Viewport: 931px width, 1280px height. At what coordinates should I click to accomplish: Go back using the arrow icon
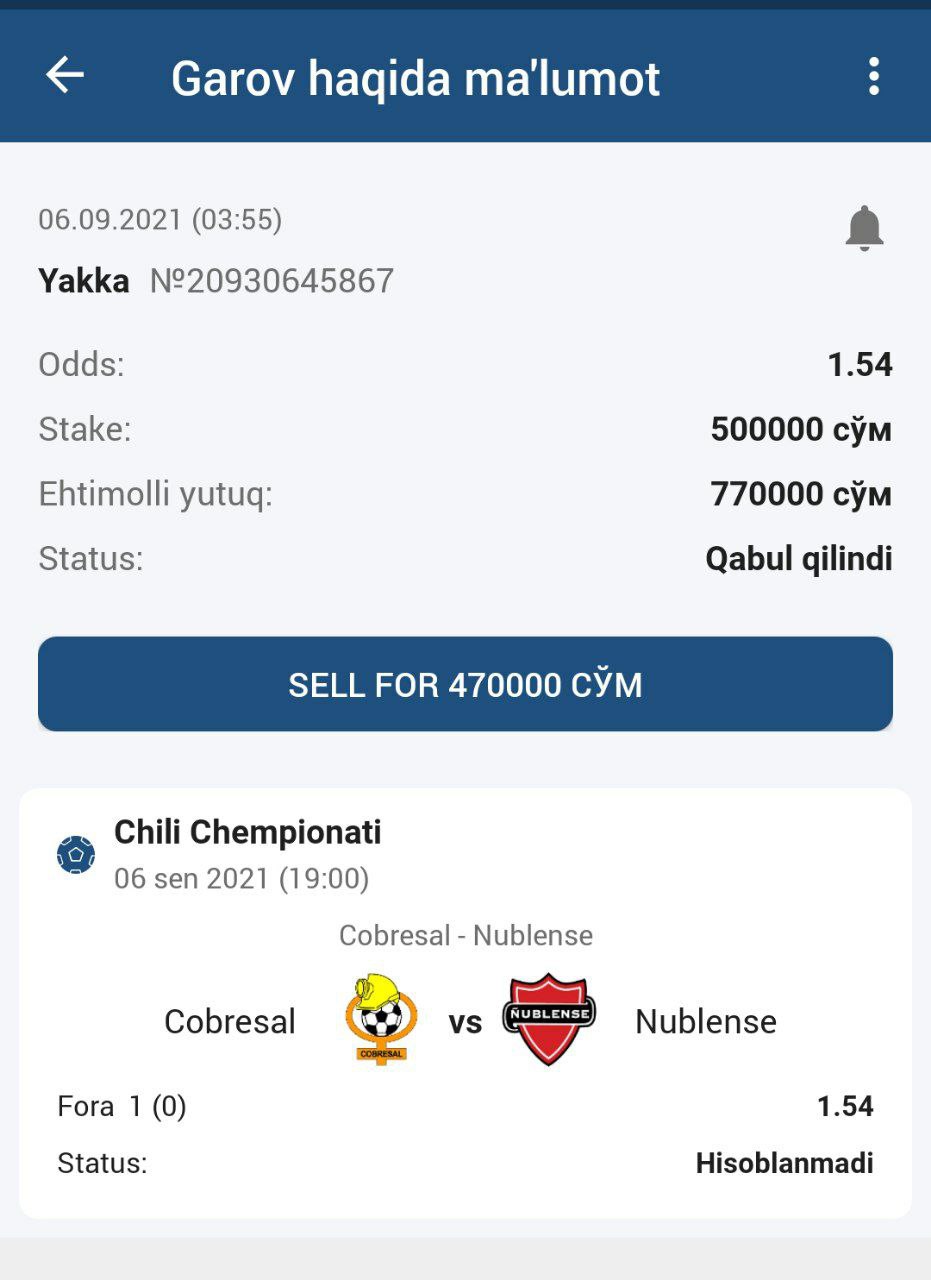[65, 76]
